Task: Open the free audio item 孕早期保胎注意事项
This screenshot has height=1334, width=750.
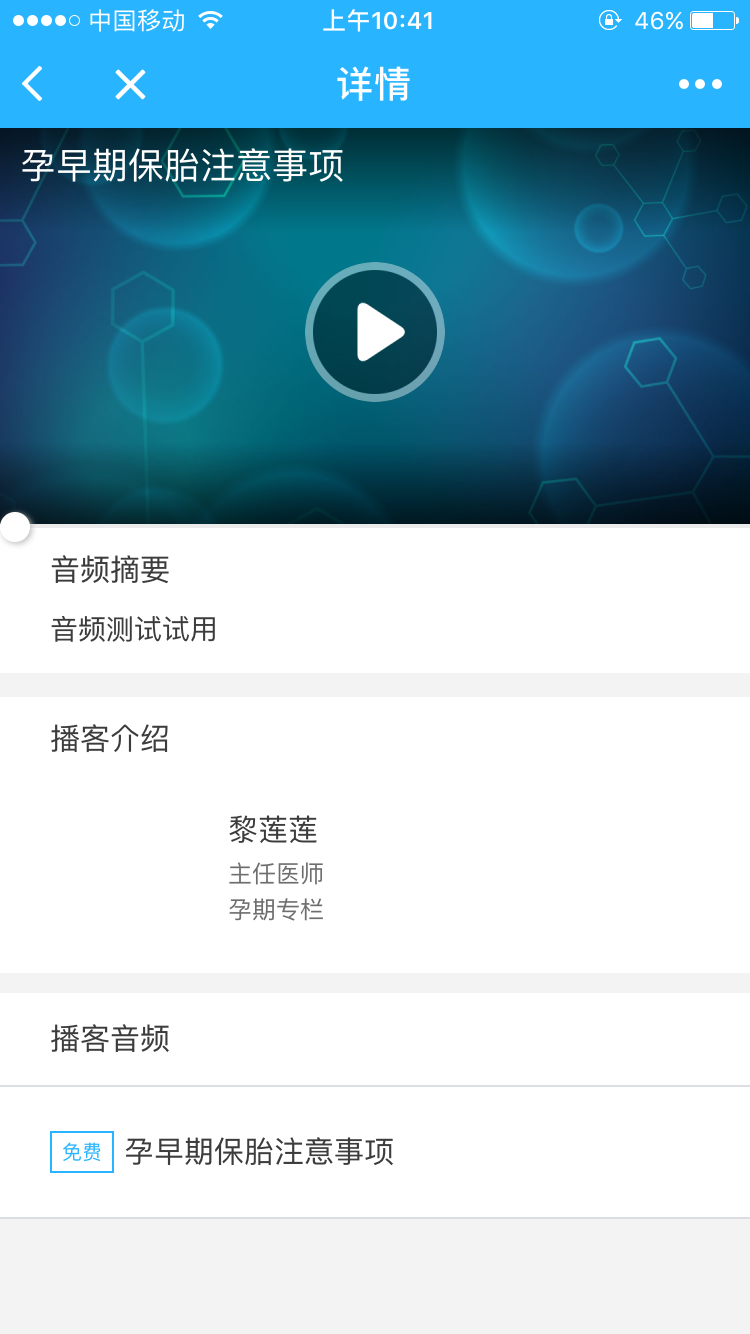Action: (259, 1152)
